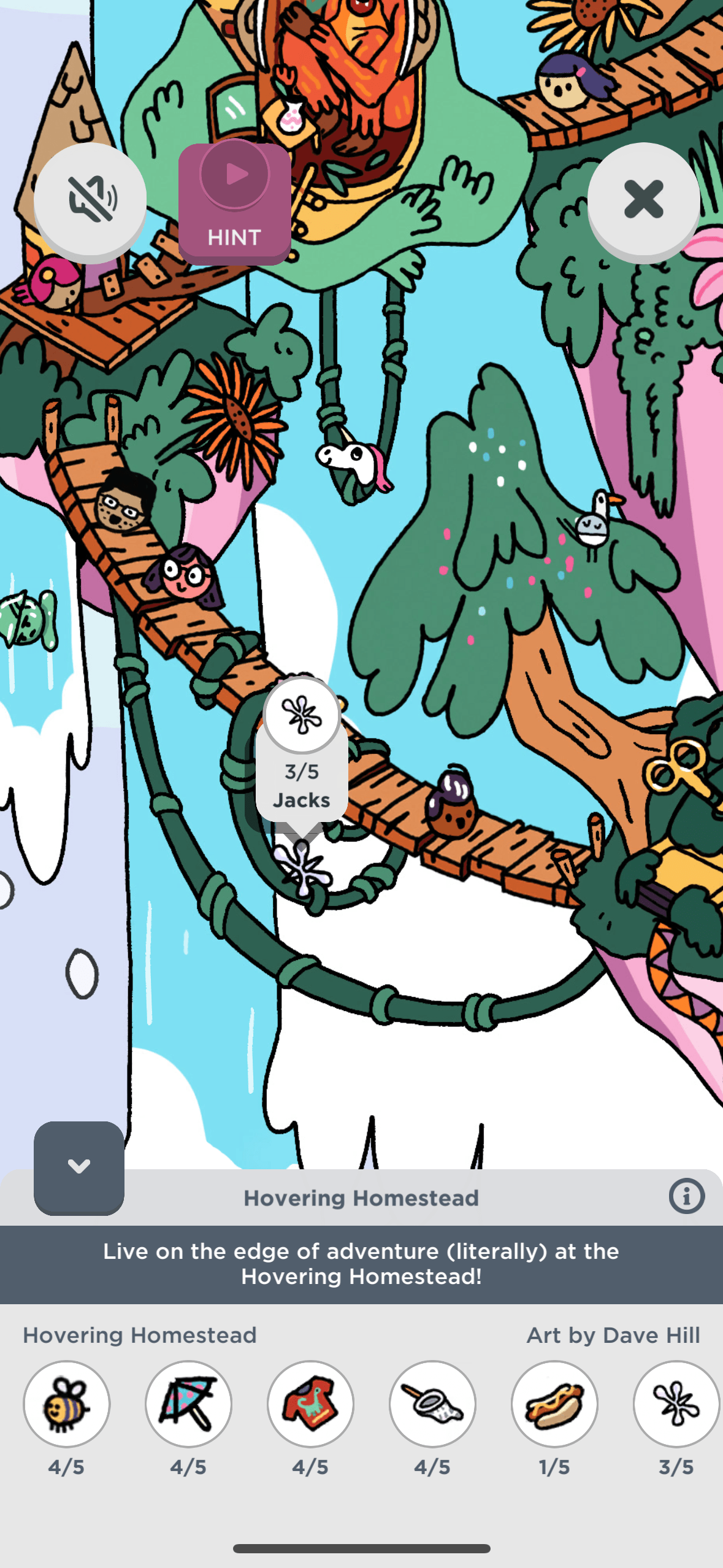Screen dimensions: 723x1568
Task: Open the info icon for Hovering Homestead
Action: click(686, 1196)
